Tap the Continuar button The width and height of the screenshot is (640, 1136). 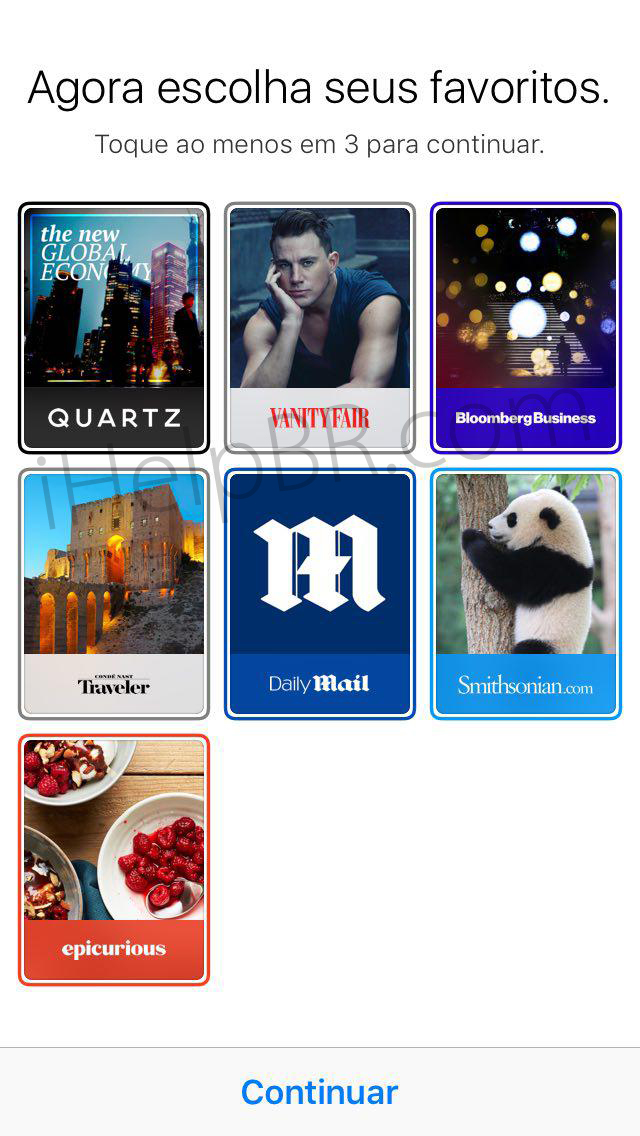[x=320, y=1091]
